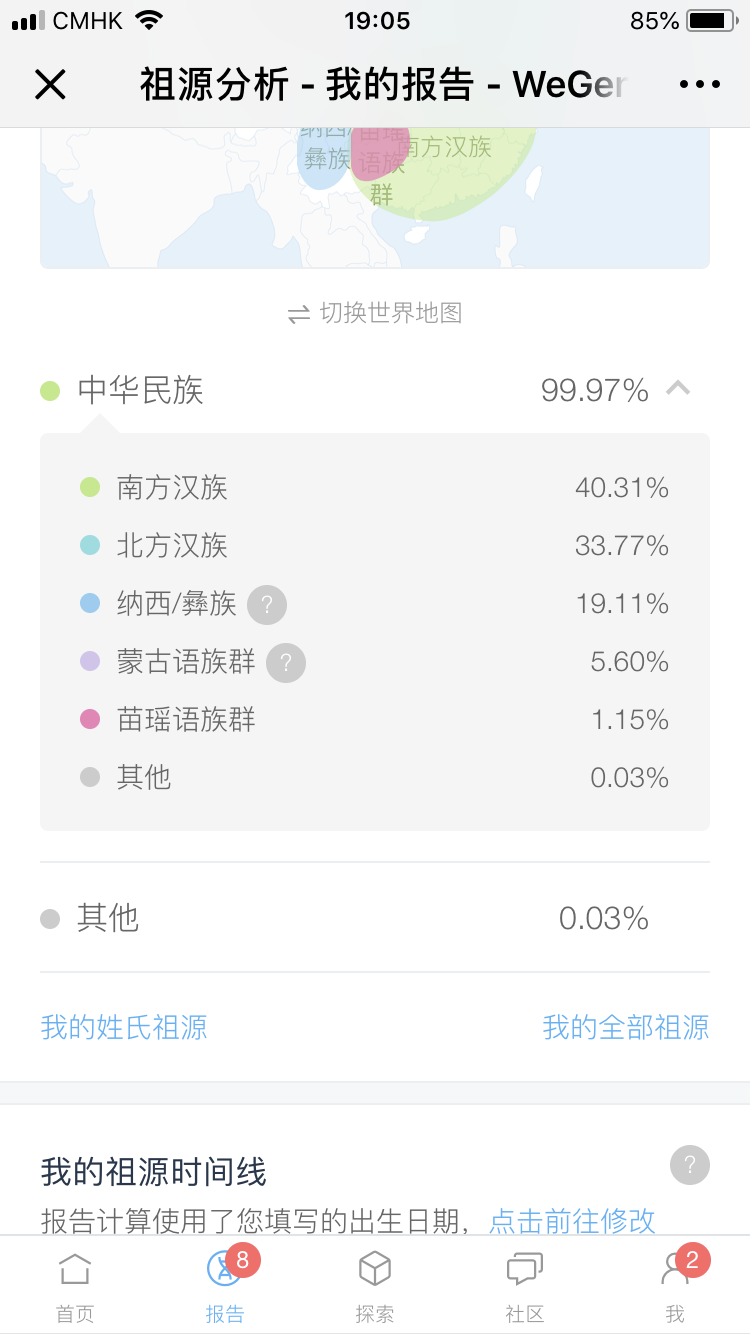Switch to the 社区 tab

pos(525,1285)
